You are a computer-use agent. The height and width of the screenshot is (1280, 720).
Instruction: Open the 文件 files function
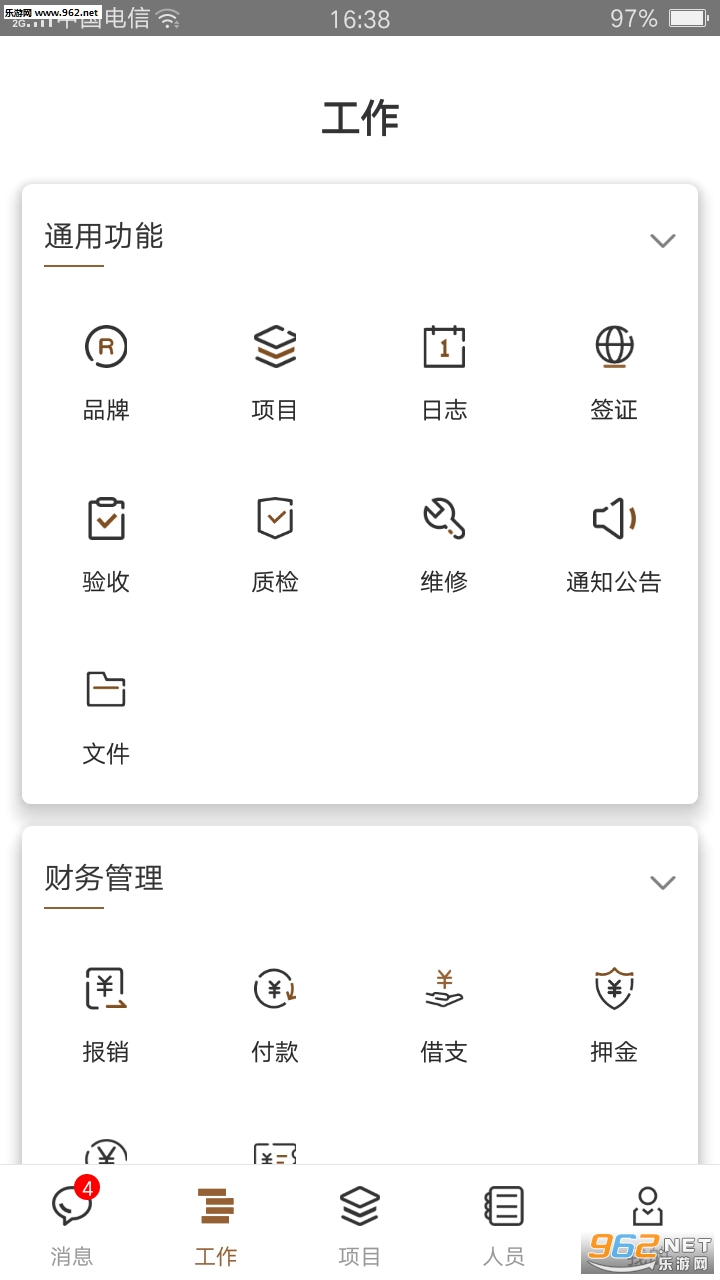106,714
